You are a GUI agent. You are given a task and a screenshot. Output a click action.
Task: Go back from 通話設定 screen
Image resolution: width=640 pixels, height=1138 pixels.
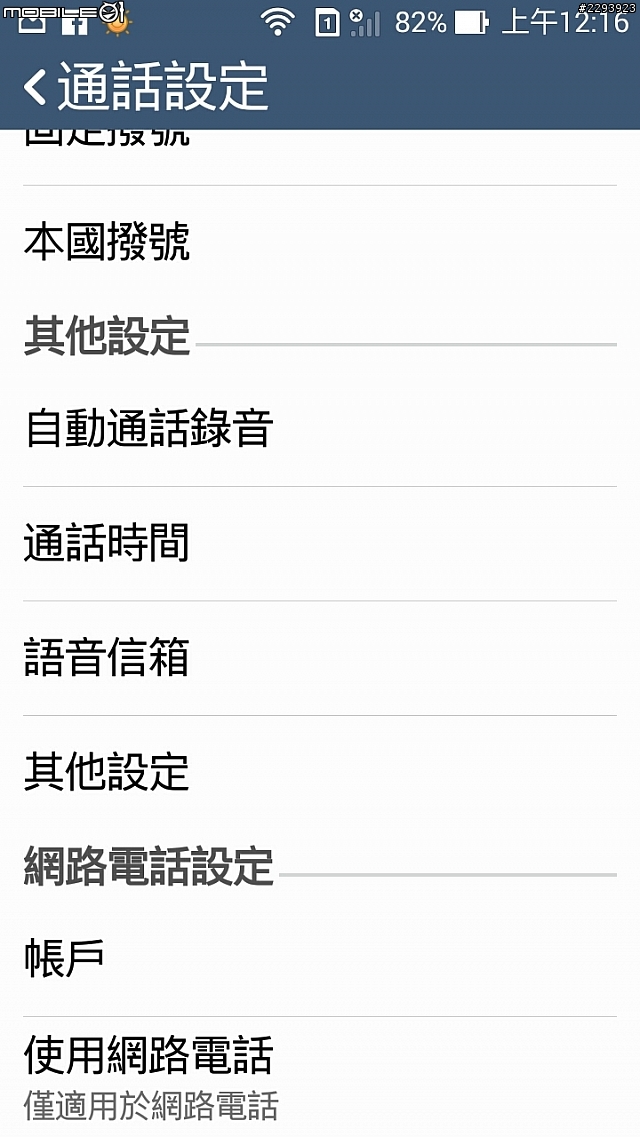point(36,87)
